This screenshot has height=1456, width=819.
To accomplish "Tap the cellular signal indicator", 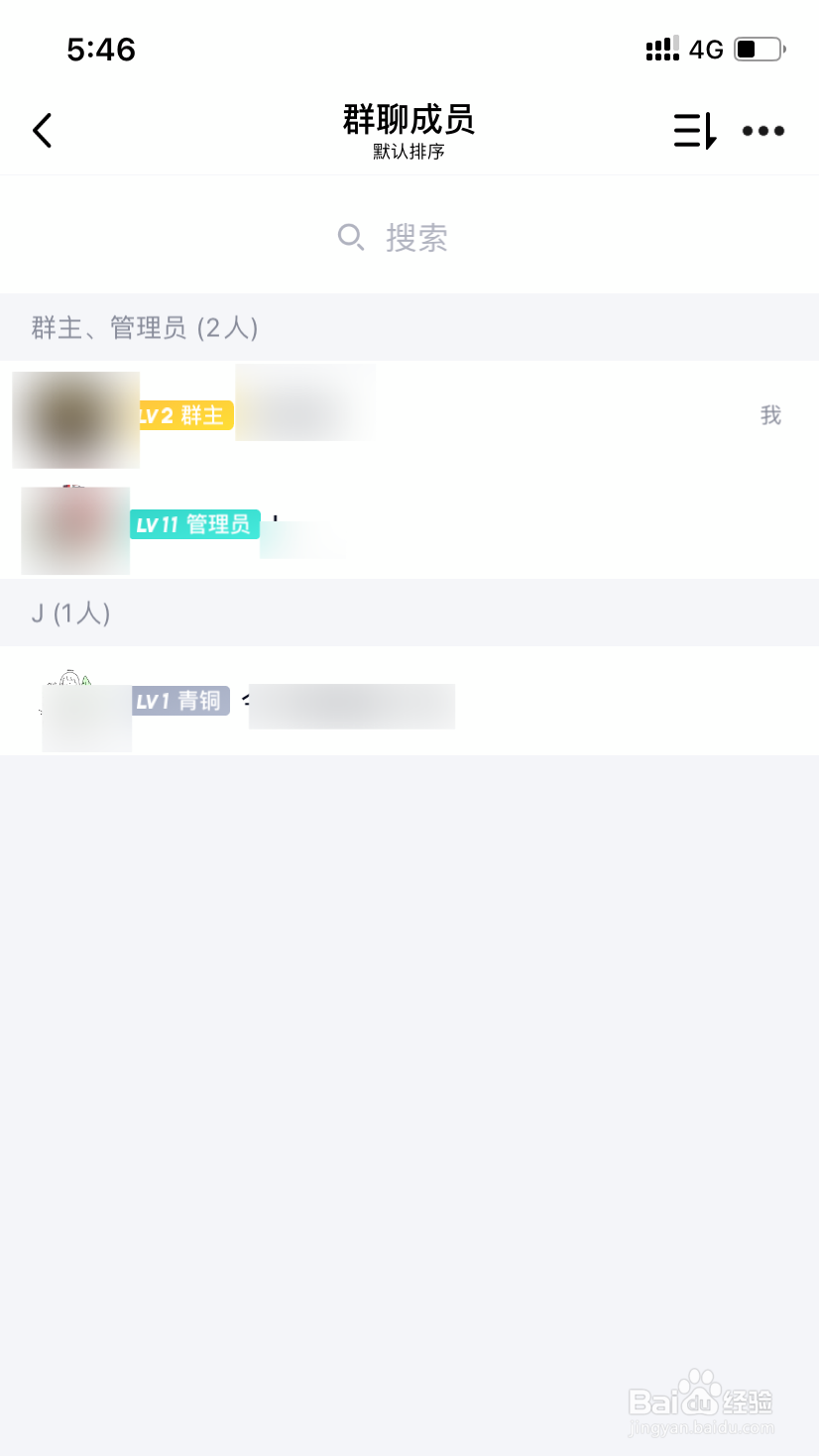I will click(662, 49).
